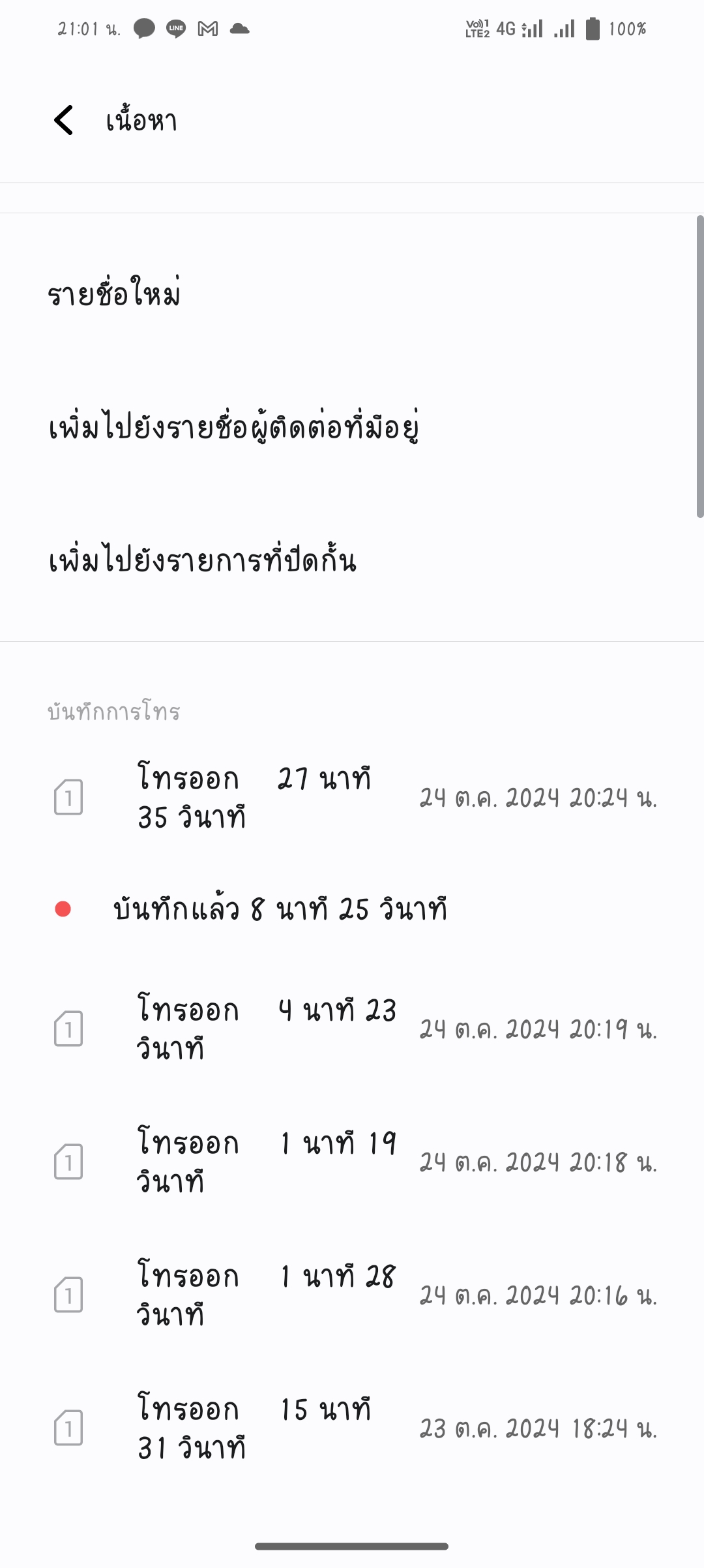Viewport: 704px width, 1568px height.
Task: Open the 23 ต.ค. 2024 18:24 น. call
Action: pos(352,1428)
